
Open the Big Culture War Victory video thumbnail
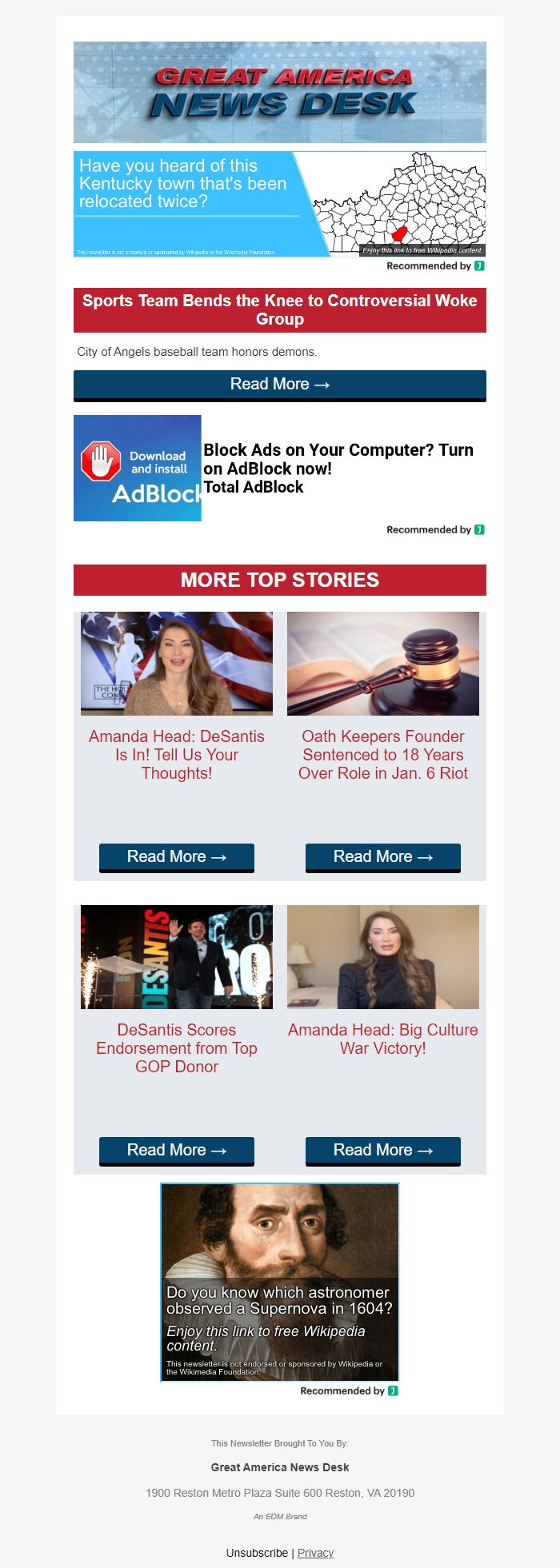383,956
